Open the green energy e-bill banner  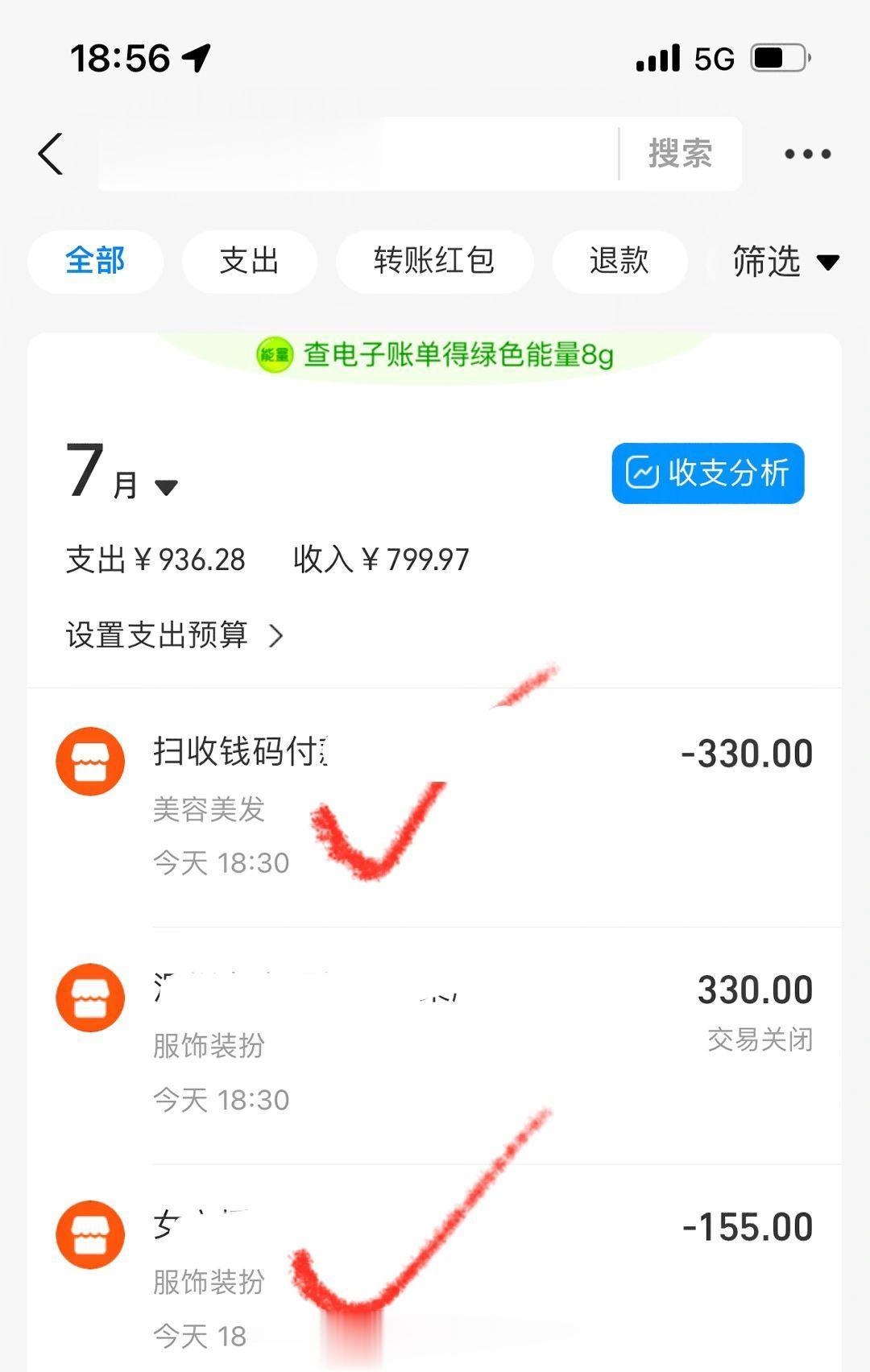pyautogui.click(x=435, y=354)
